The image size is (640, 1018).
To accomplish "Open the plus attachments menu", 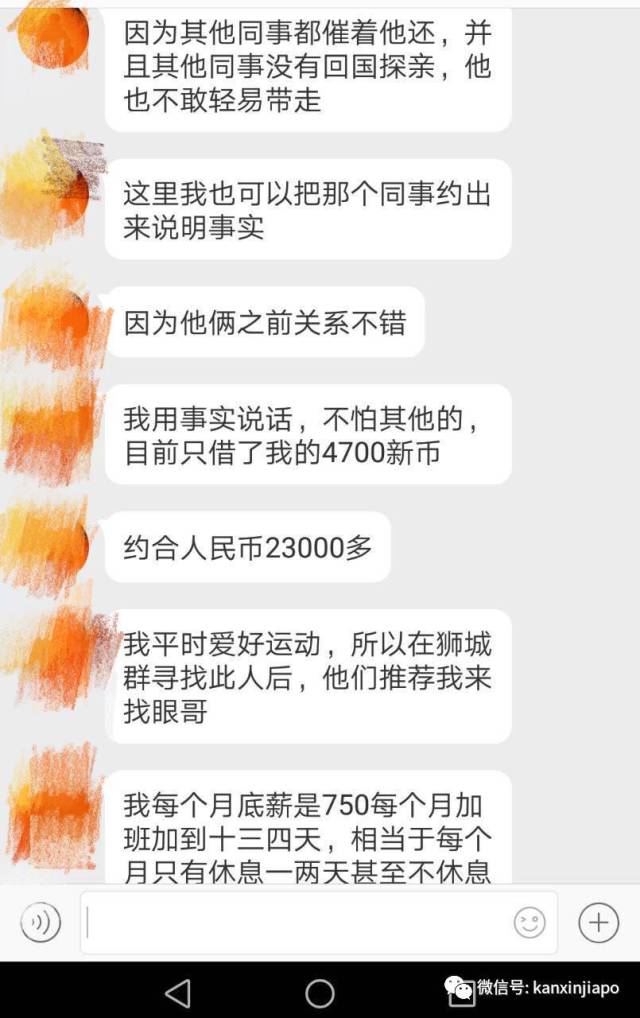I will pyautogui.click(x=598, y=922).
